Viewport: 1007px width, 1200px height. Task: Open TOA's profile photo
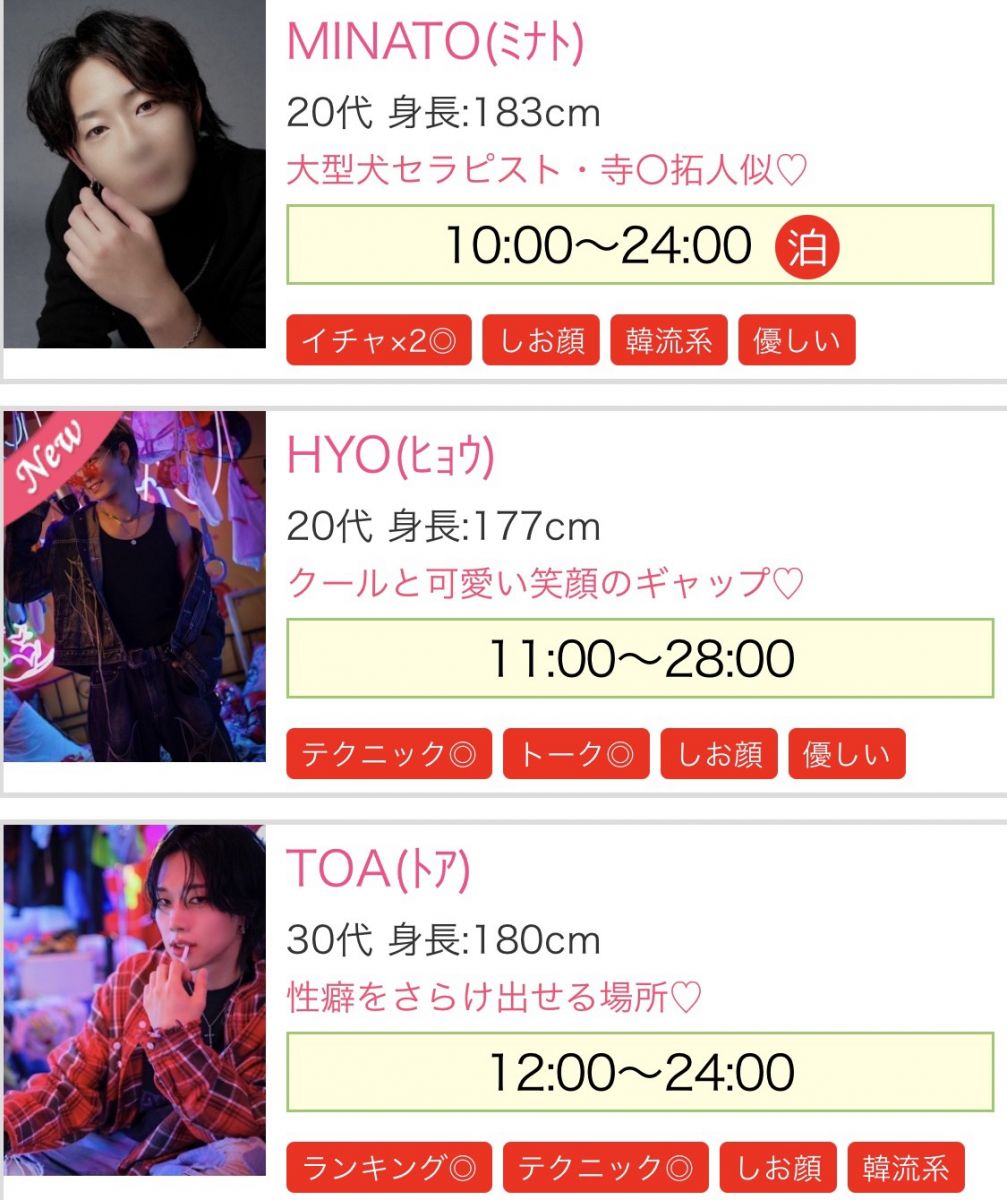tap(135, 1000)
